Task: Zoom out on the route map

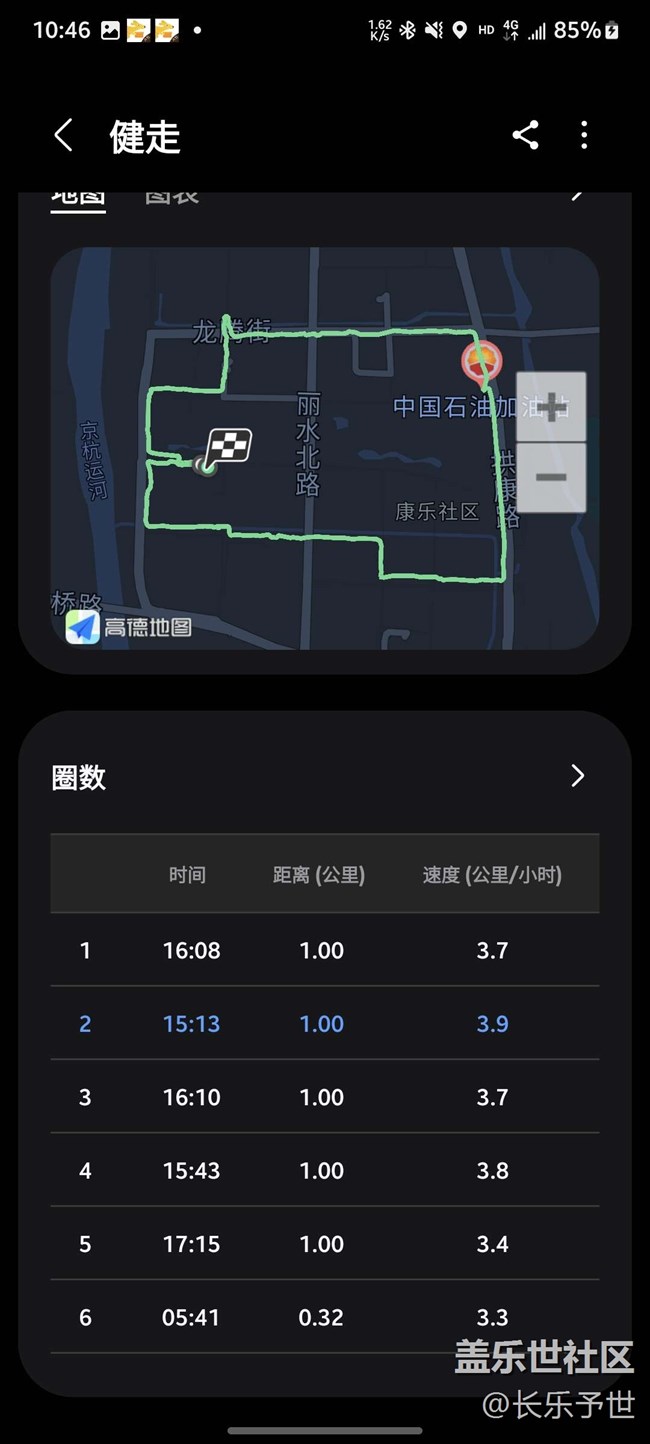Action: click(x=551, y=477)
